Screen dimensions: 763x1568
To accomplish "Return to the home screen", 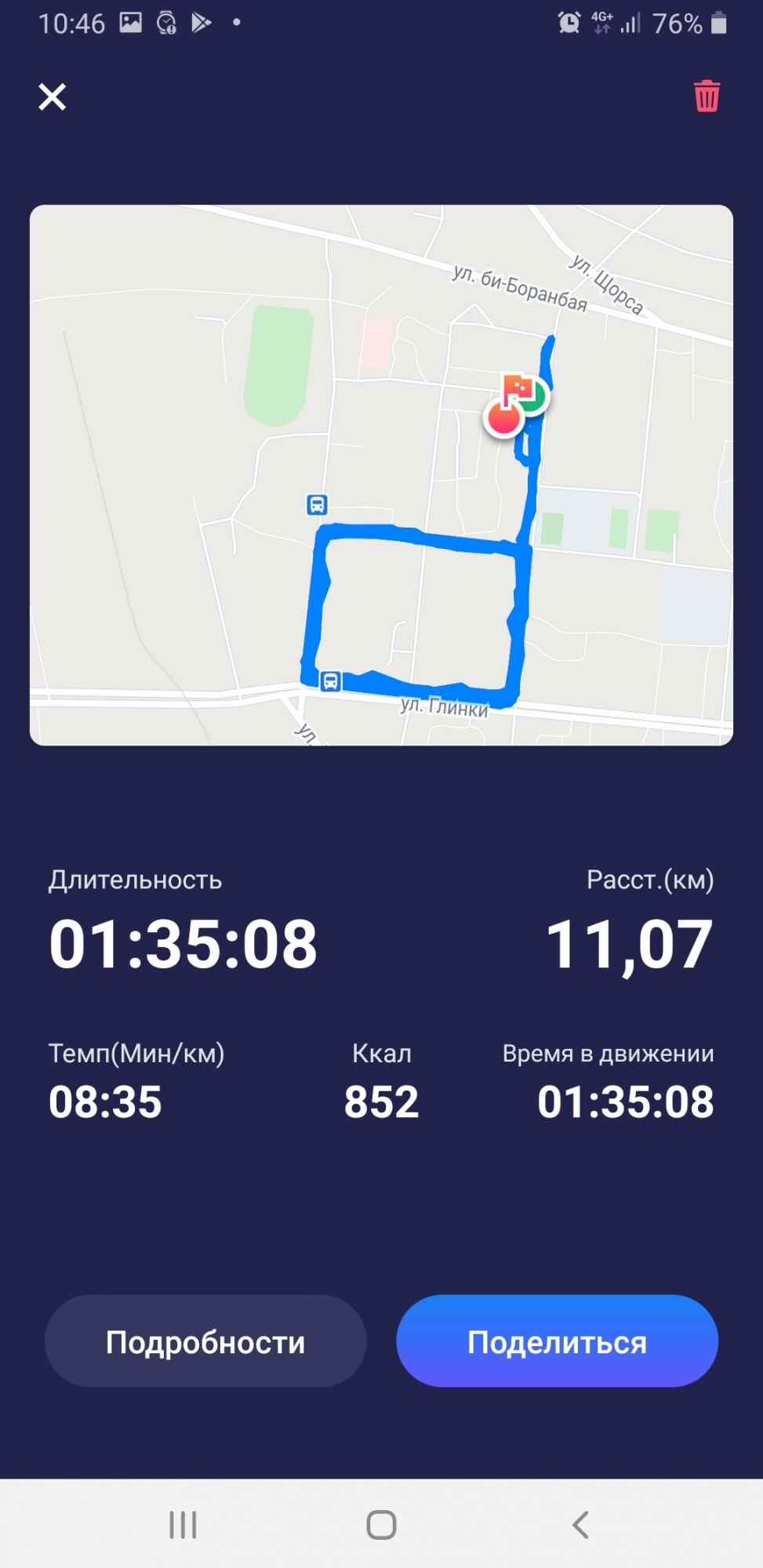I will click(381, 1525).
